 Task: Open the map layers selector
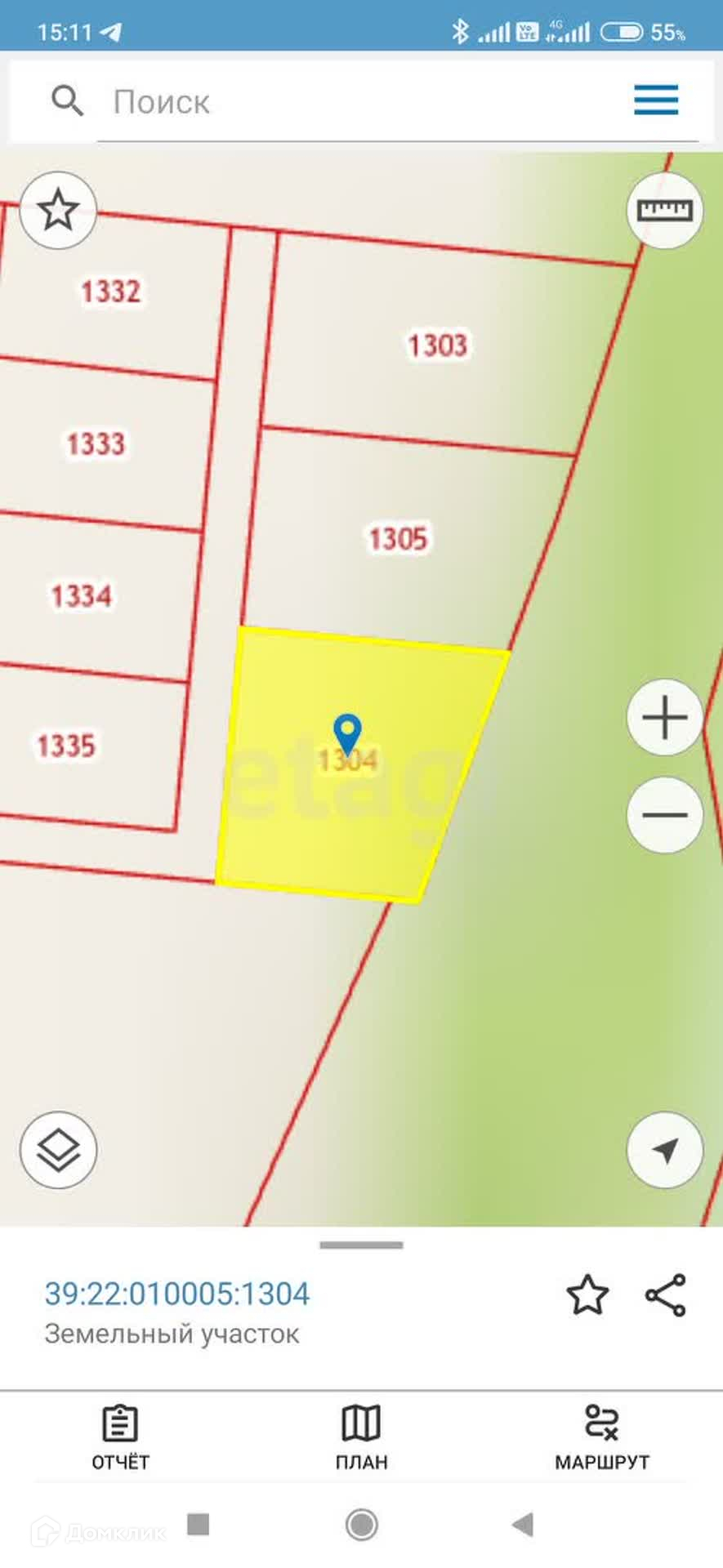point(58,1150)
